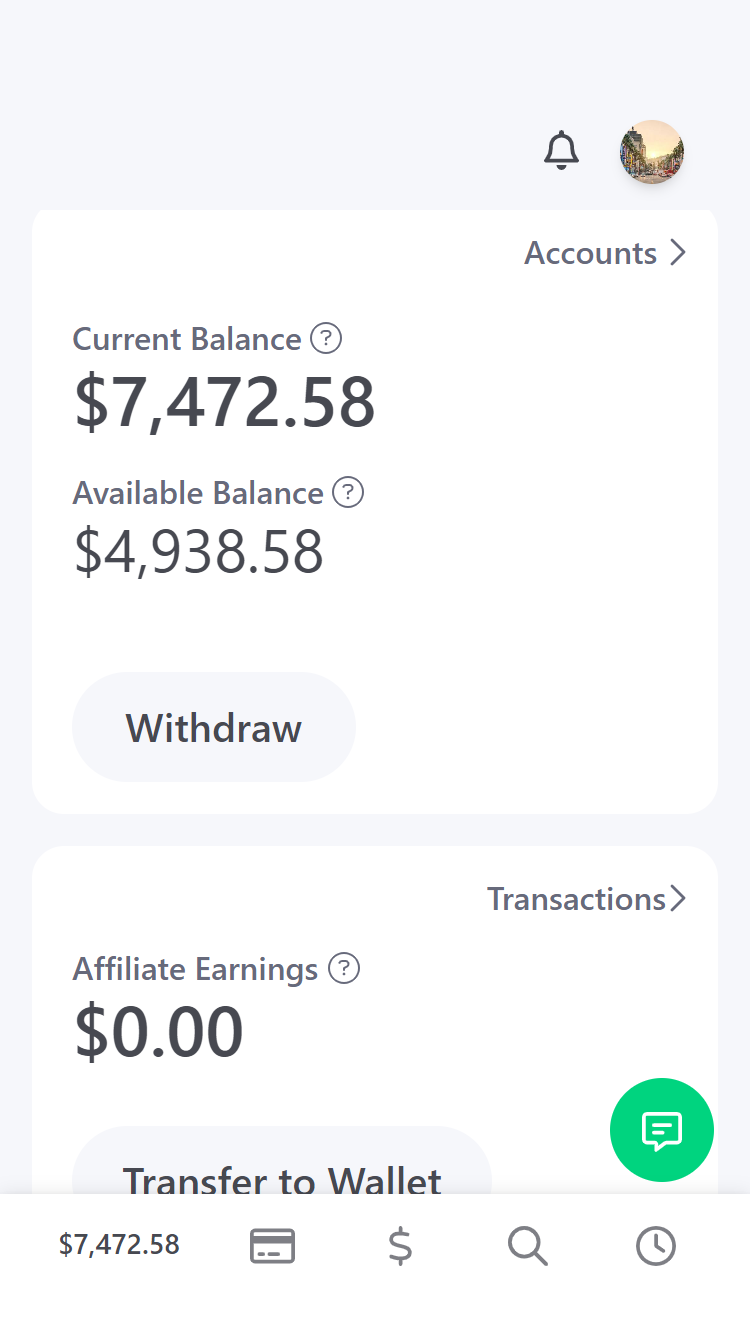The width and height of the screenshot is (750, 1334).
Task: Tap the Withdraw button
Action: 214,727
